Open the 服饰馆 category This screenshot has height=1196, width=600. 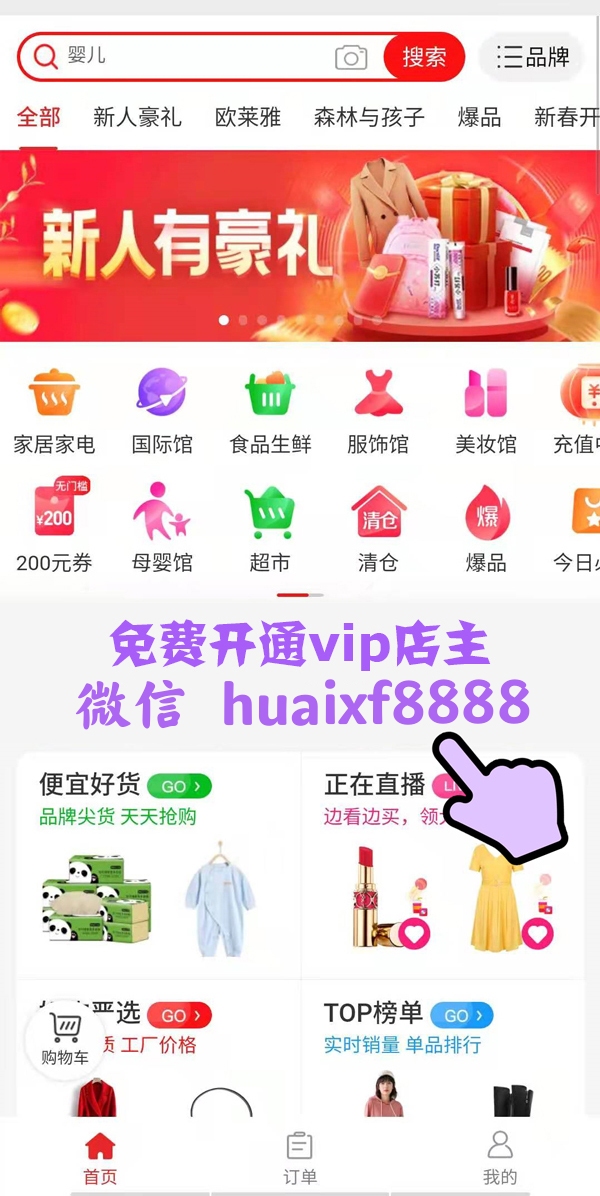point(378,410)
